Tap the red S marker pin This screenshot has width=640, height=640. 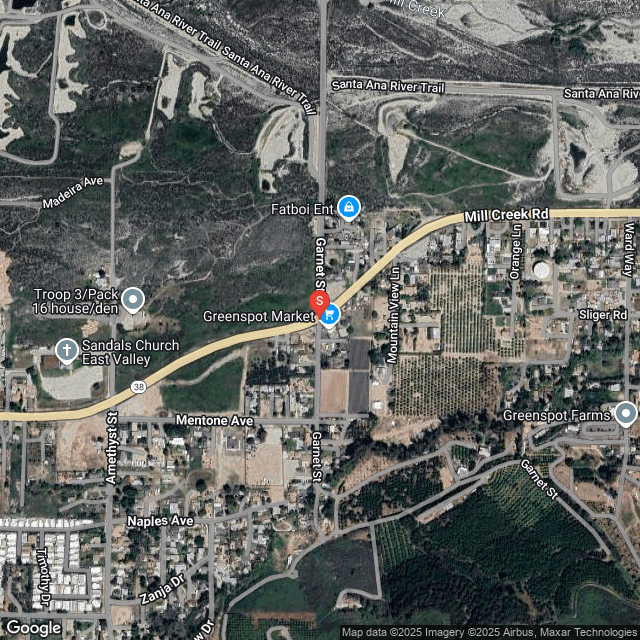pos(319,301)
